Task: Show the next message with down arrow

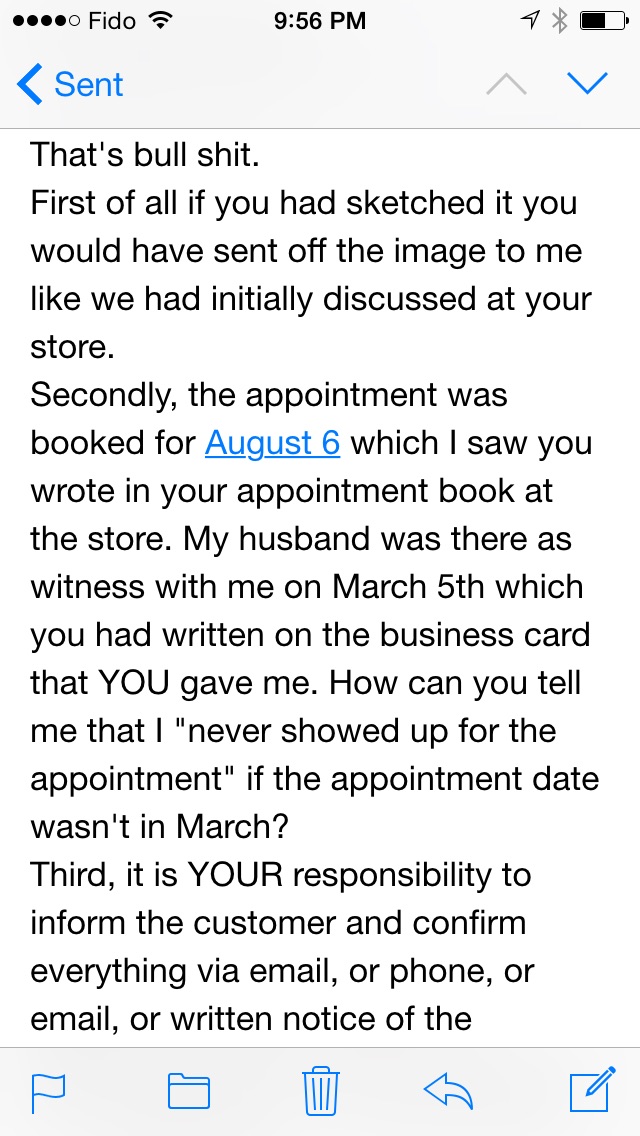Action: [587, 85]
